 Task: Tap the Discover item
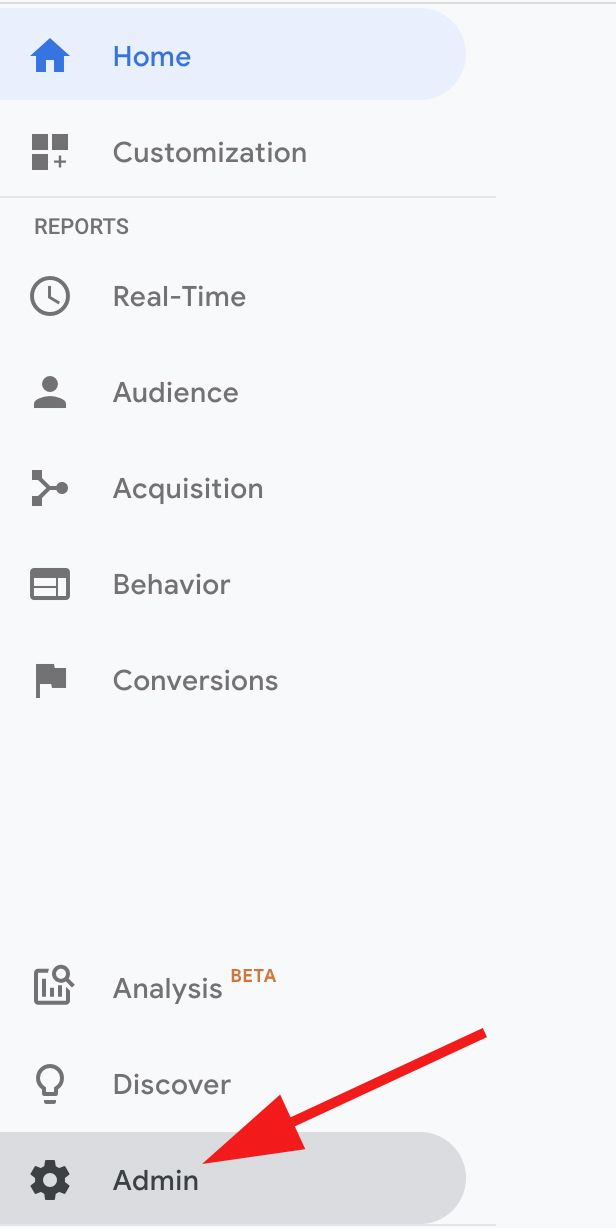click(x=247, y=1084)
